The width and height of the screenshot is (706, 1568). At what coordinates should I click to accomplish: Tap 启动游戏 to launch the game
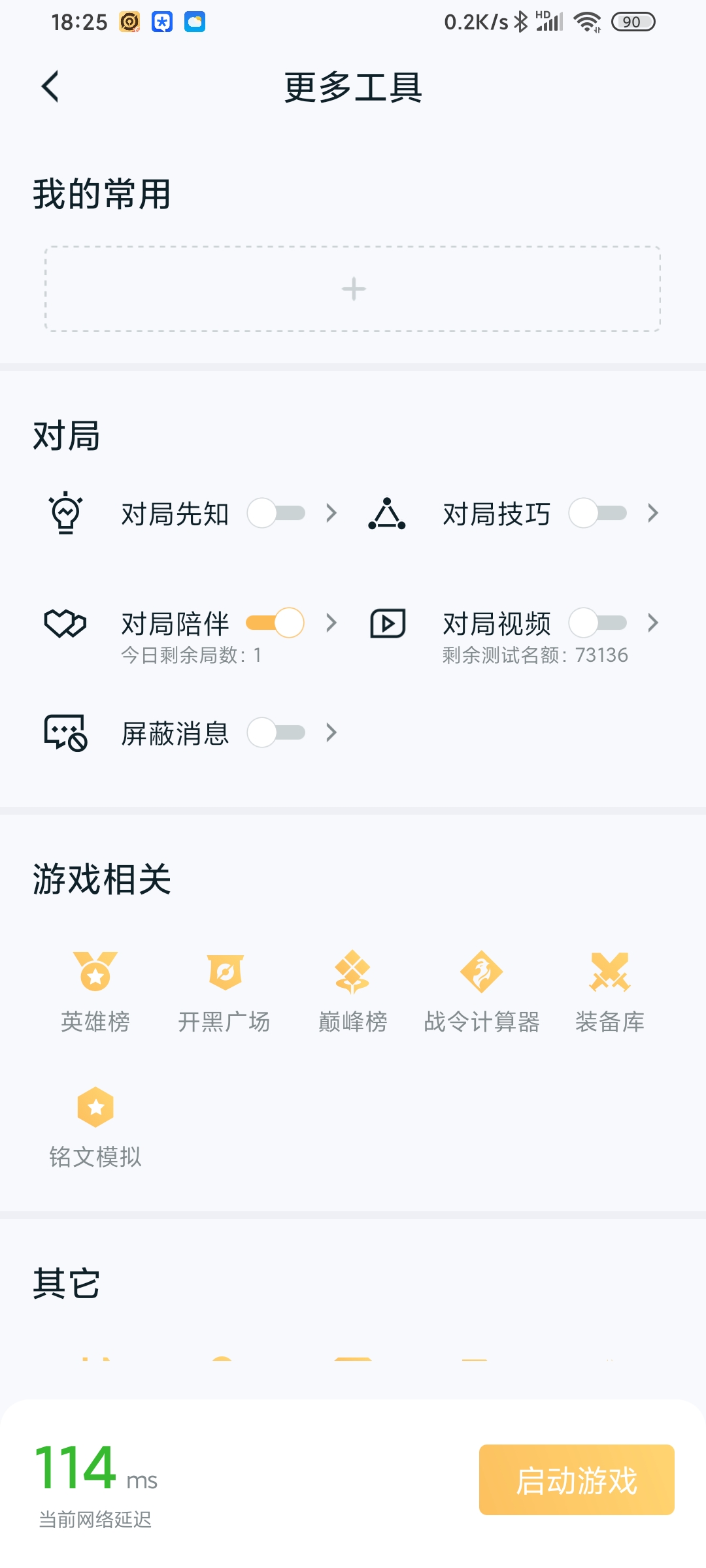coord(577,1480)
